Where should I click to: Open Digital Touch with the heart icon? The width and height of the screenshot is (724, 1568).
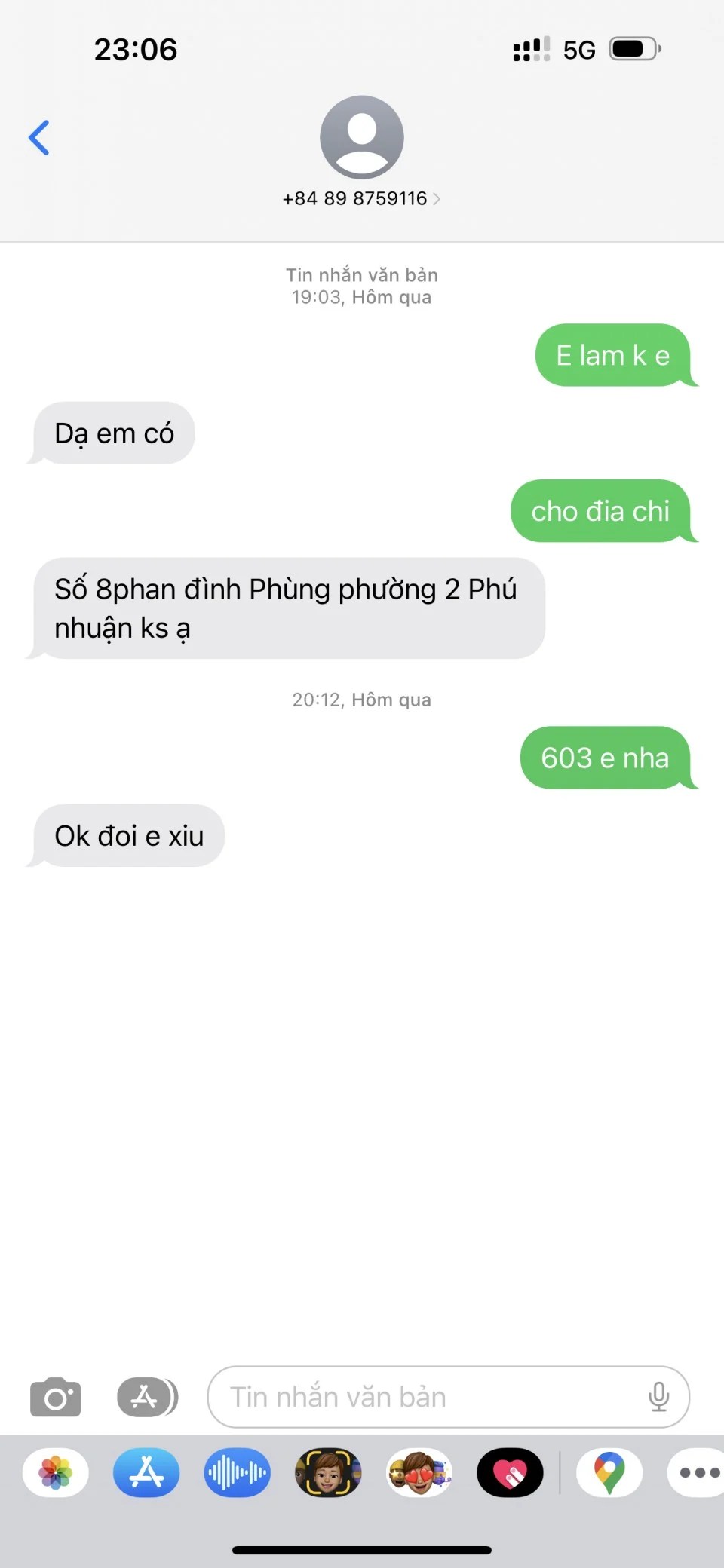(x=510, y=1473)
